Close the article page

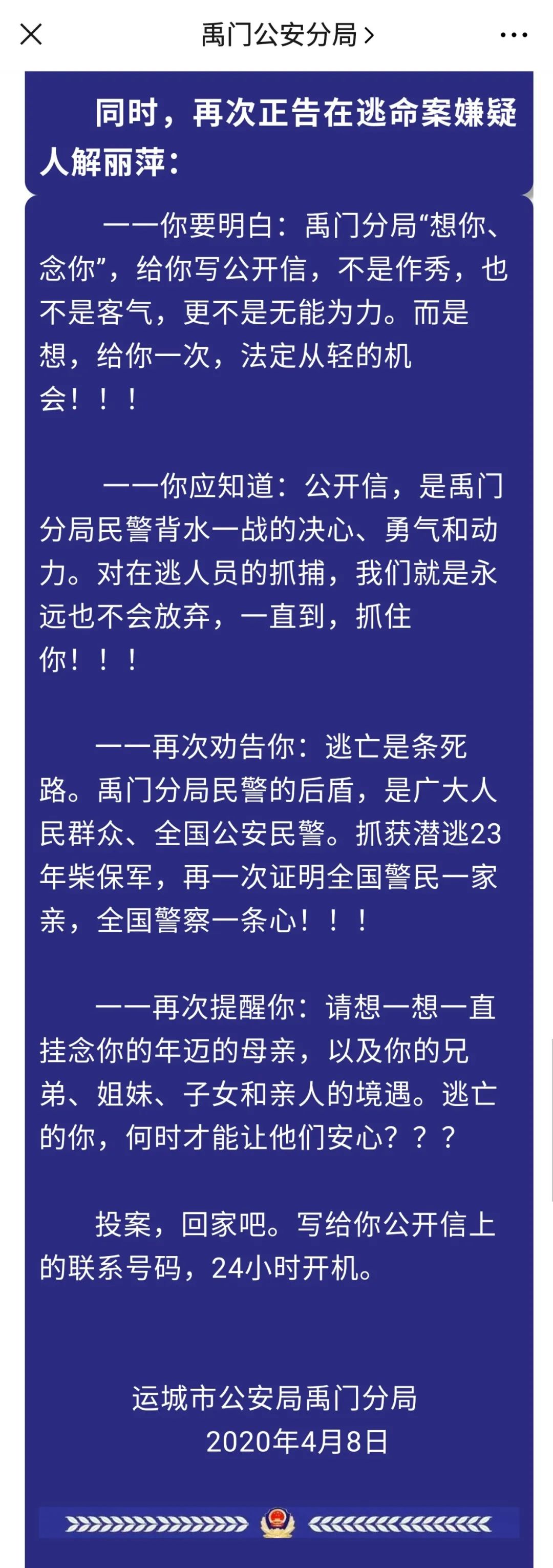[x=31, y=35]
